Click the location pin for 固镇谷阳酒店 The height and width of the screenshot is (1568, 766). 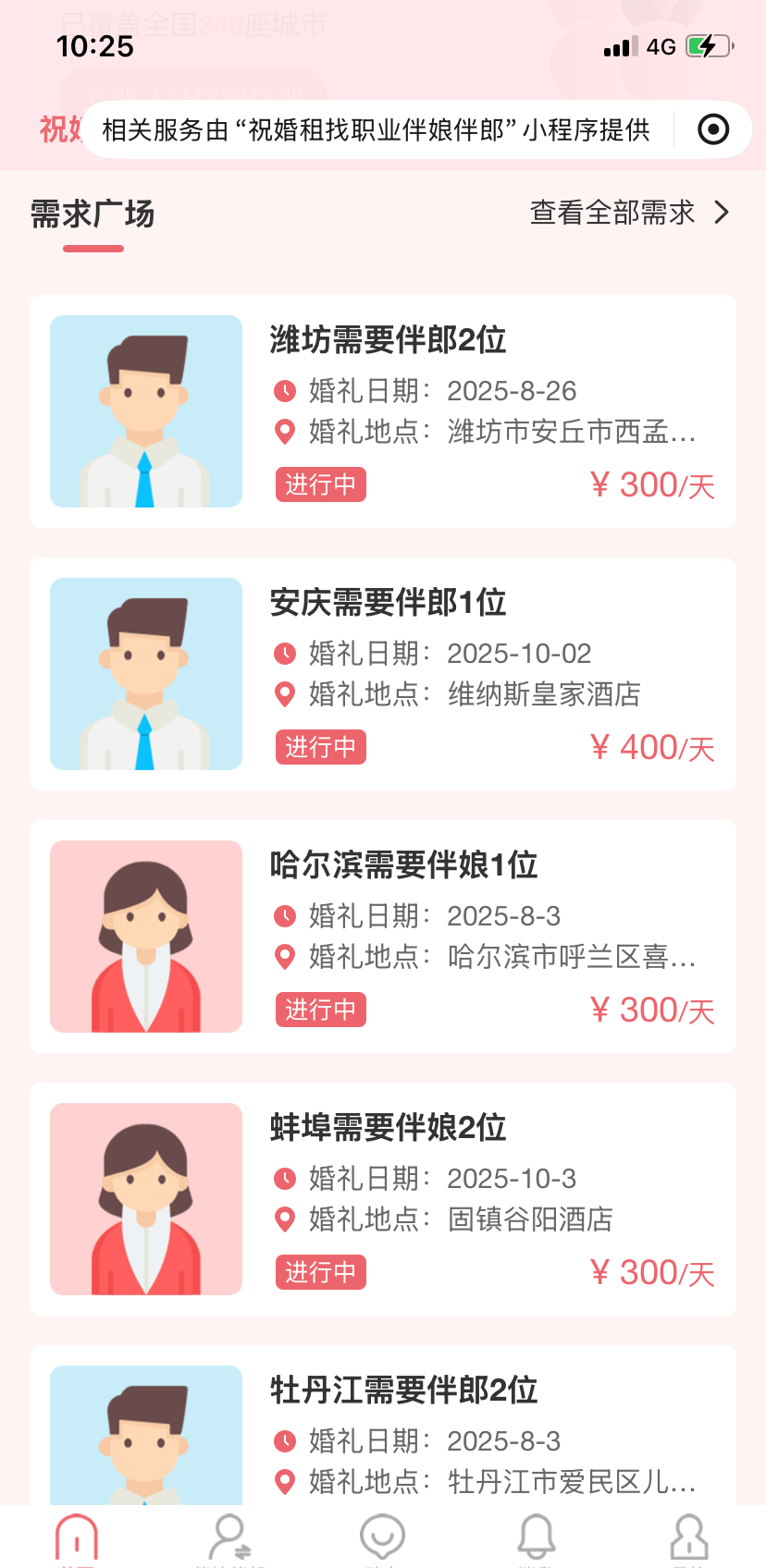click(x=284, y=1219)
